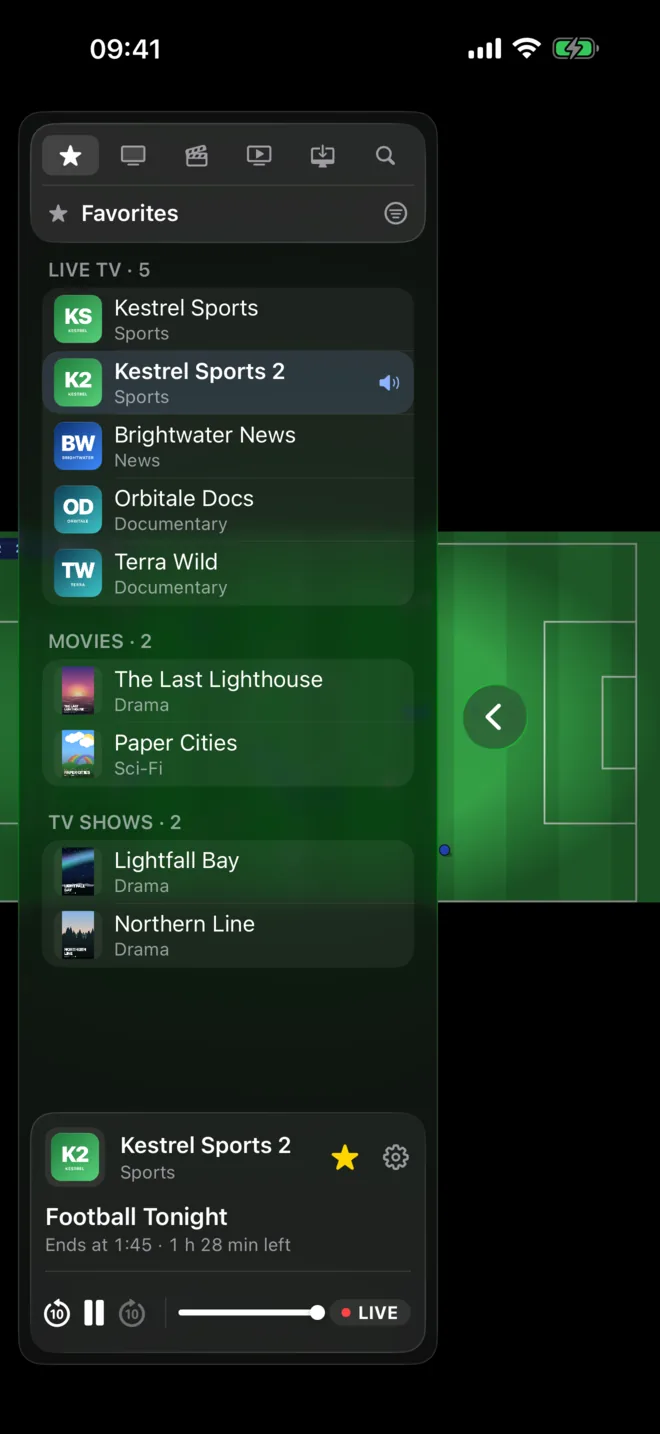Switch to the TV shows tab

pyautogui.click(x=259, y=155)
